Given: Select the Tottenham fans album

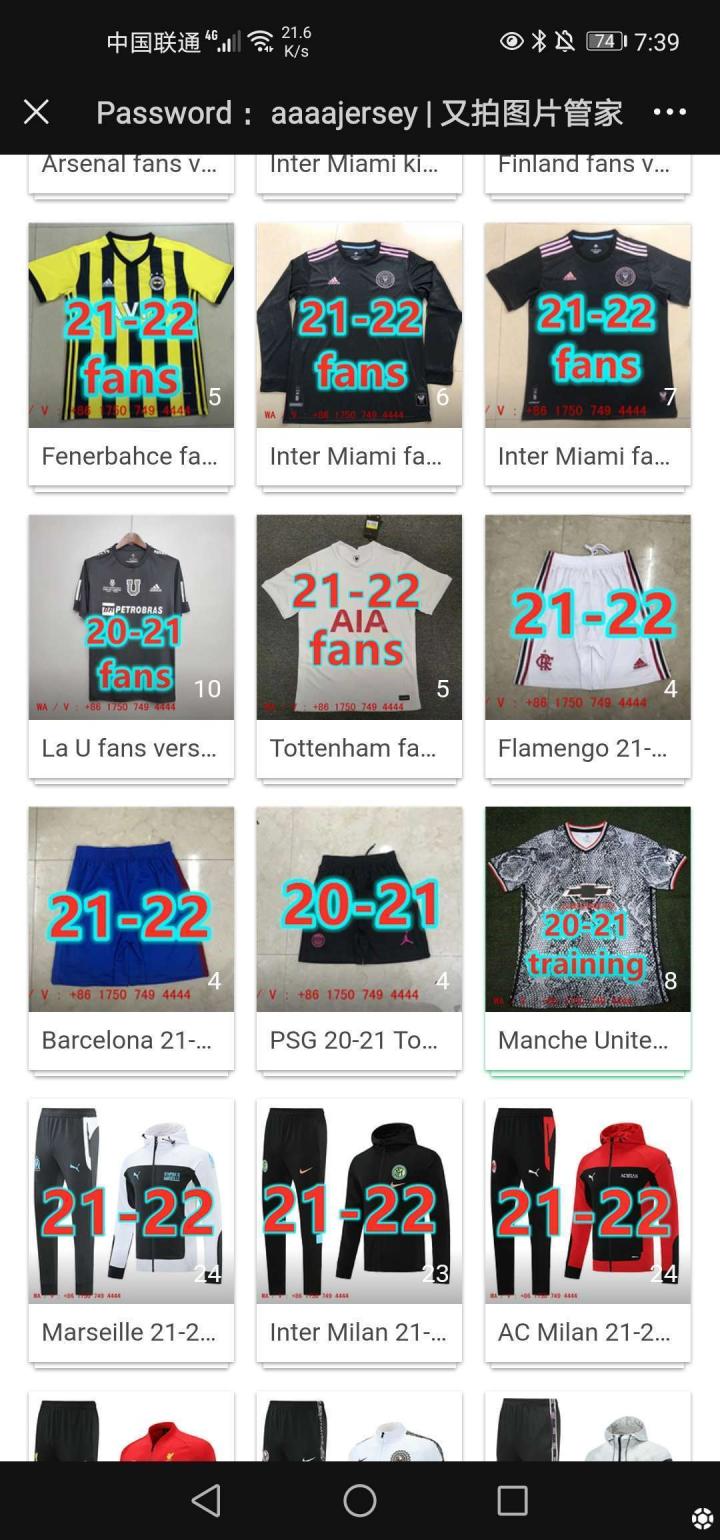Looking at the screenshot, I should [359, 618].
